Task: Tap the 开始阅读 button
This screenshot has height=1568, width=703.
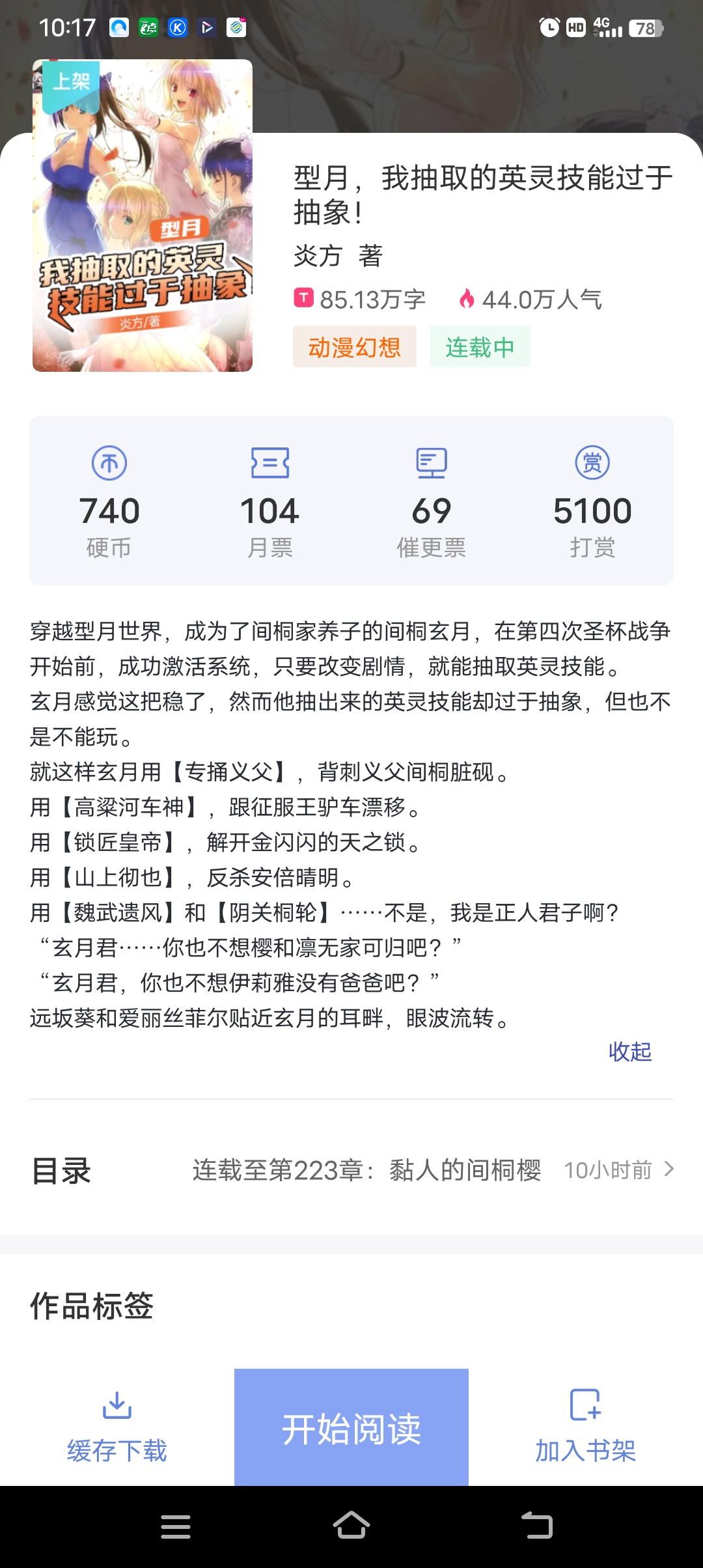Action: pyautogui.click(x=351, y=1428)
